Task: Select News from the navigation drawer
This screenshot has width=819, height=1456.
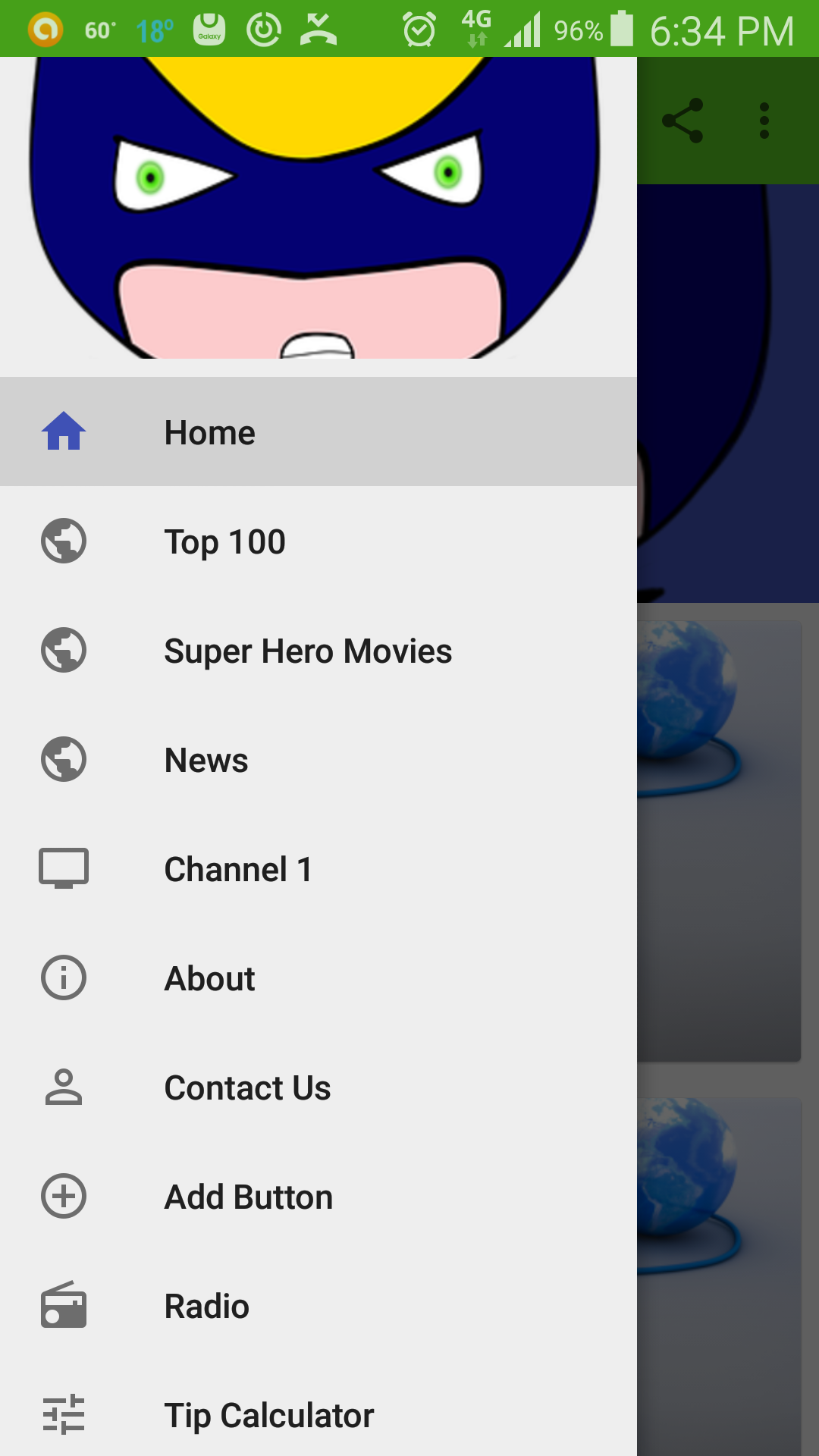Action: (206, 759)
